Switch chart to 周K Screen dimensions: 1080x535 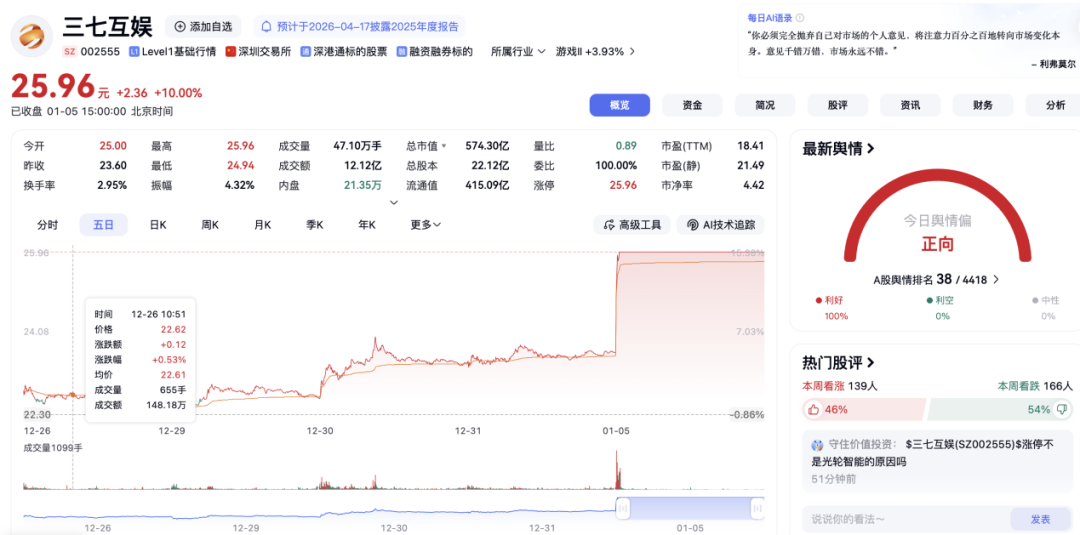pos(210,225)
